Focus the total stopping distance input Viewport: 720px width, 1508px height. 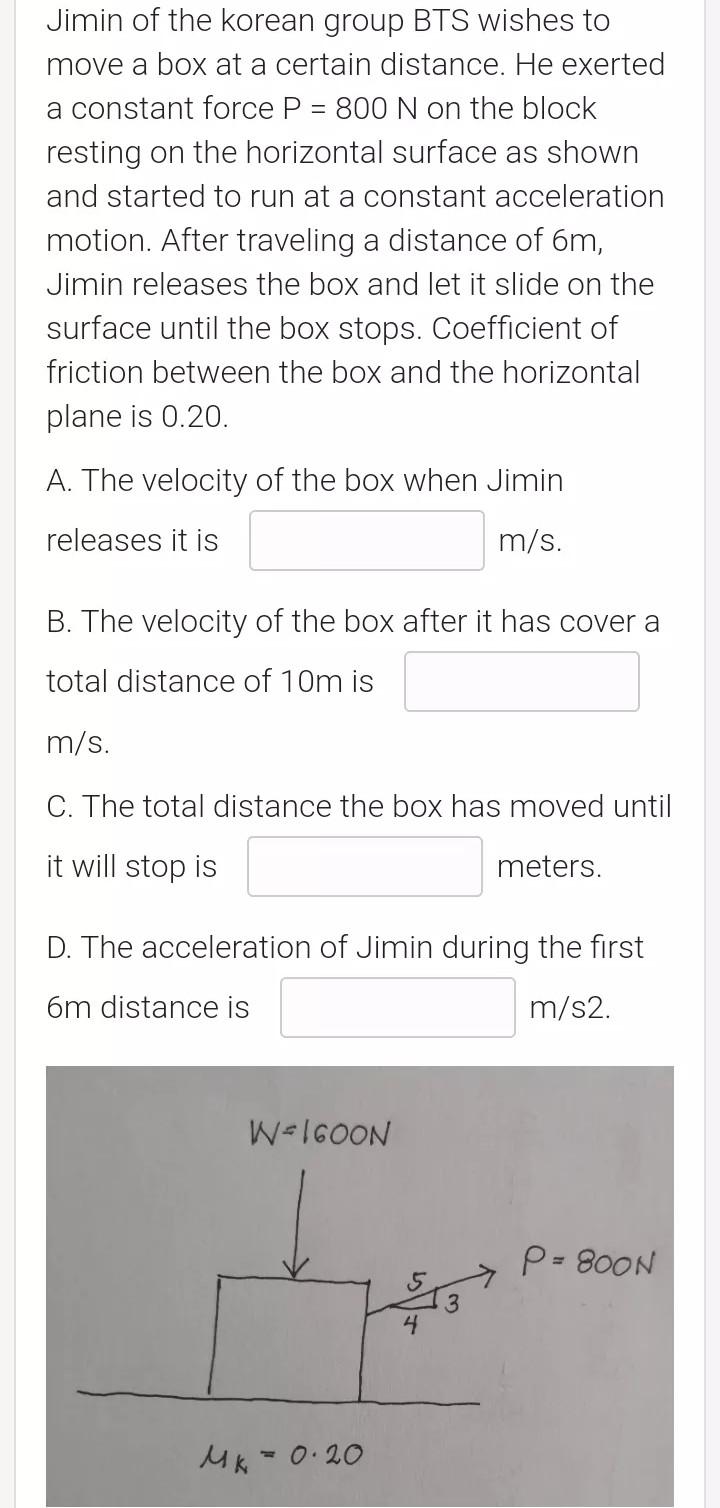[365, 866]
